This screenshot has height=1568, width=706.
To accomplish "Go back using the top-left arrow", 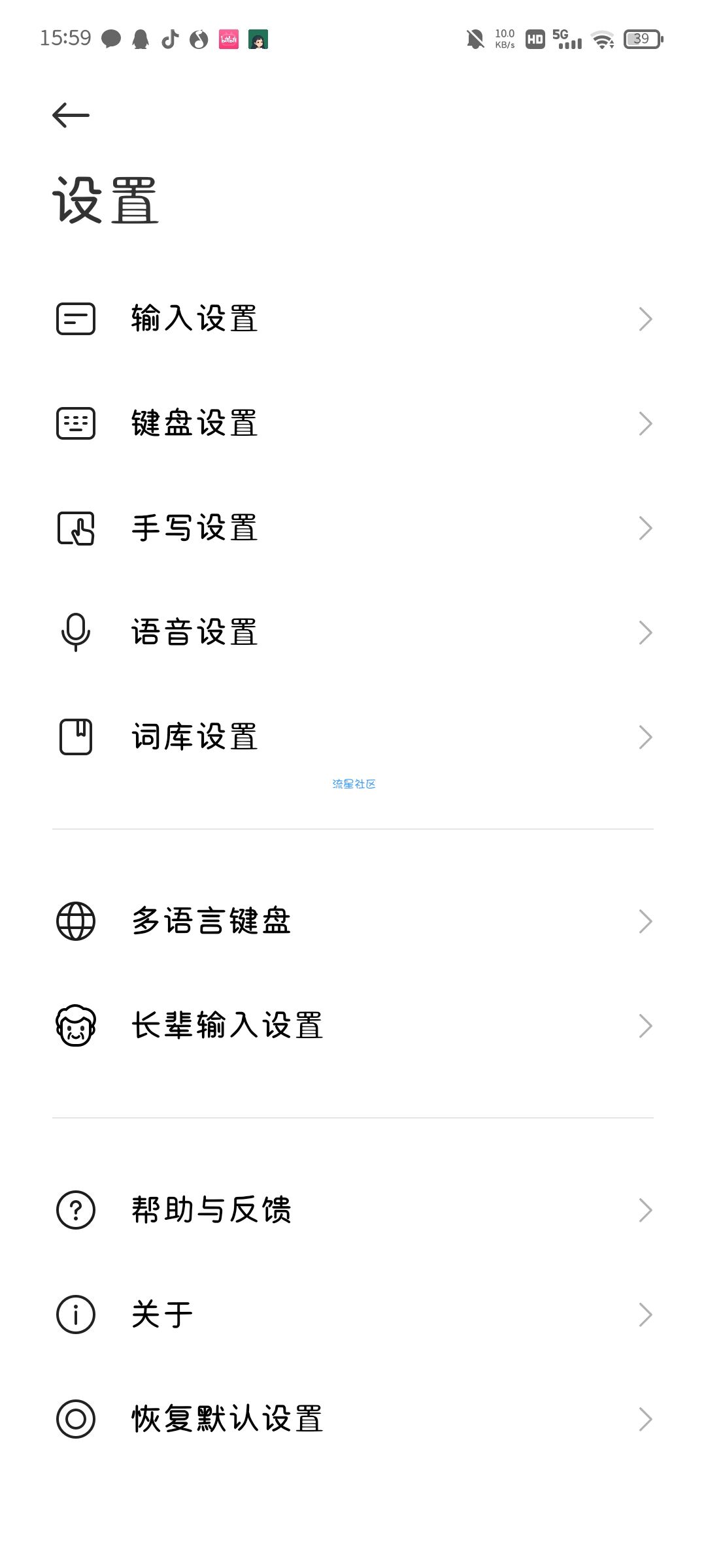I will click(71, 116).
